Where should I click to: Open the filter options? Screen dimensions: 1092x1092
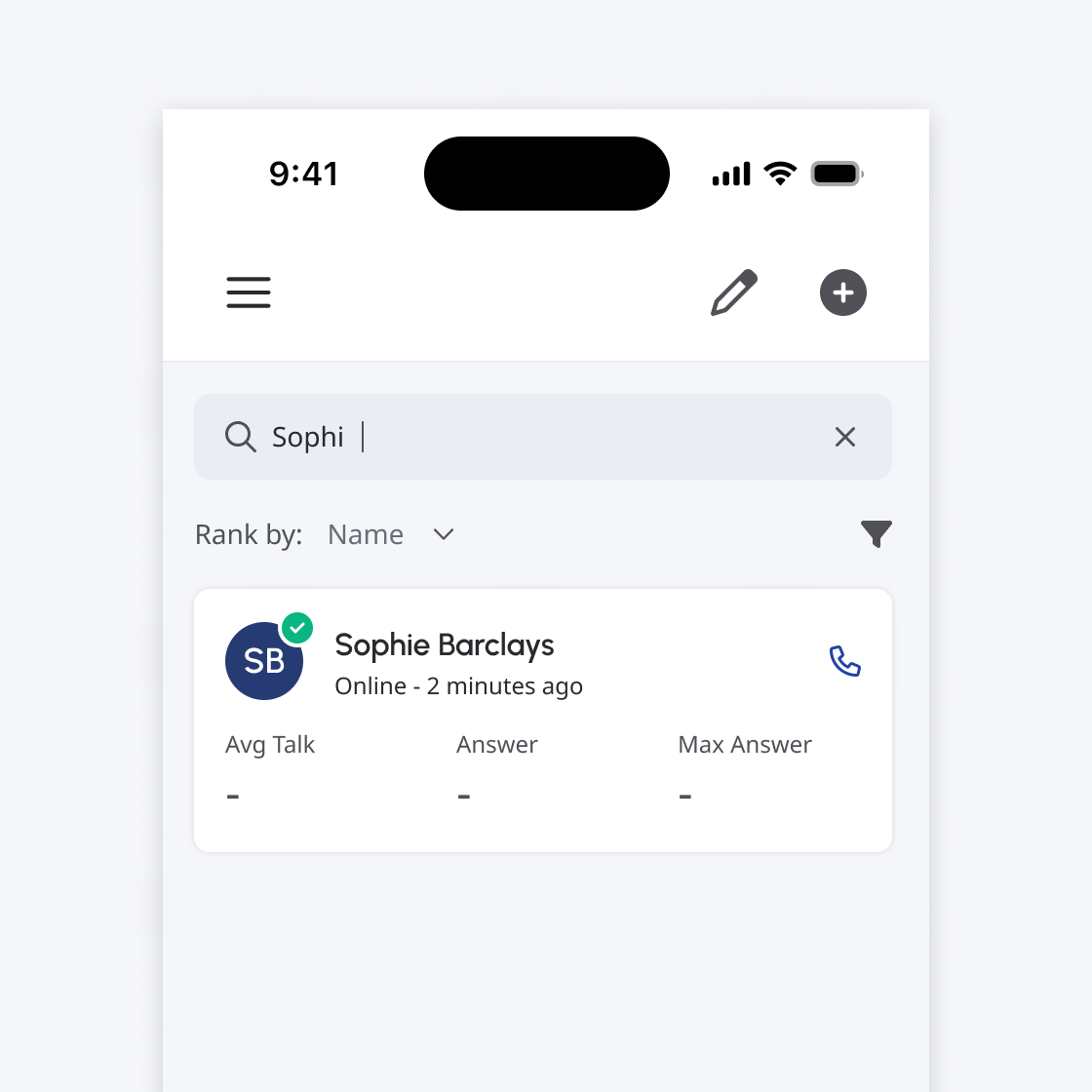pos(877,534)
